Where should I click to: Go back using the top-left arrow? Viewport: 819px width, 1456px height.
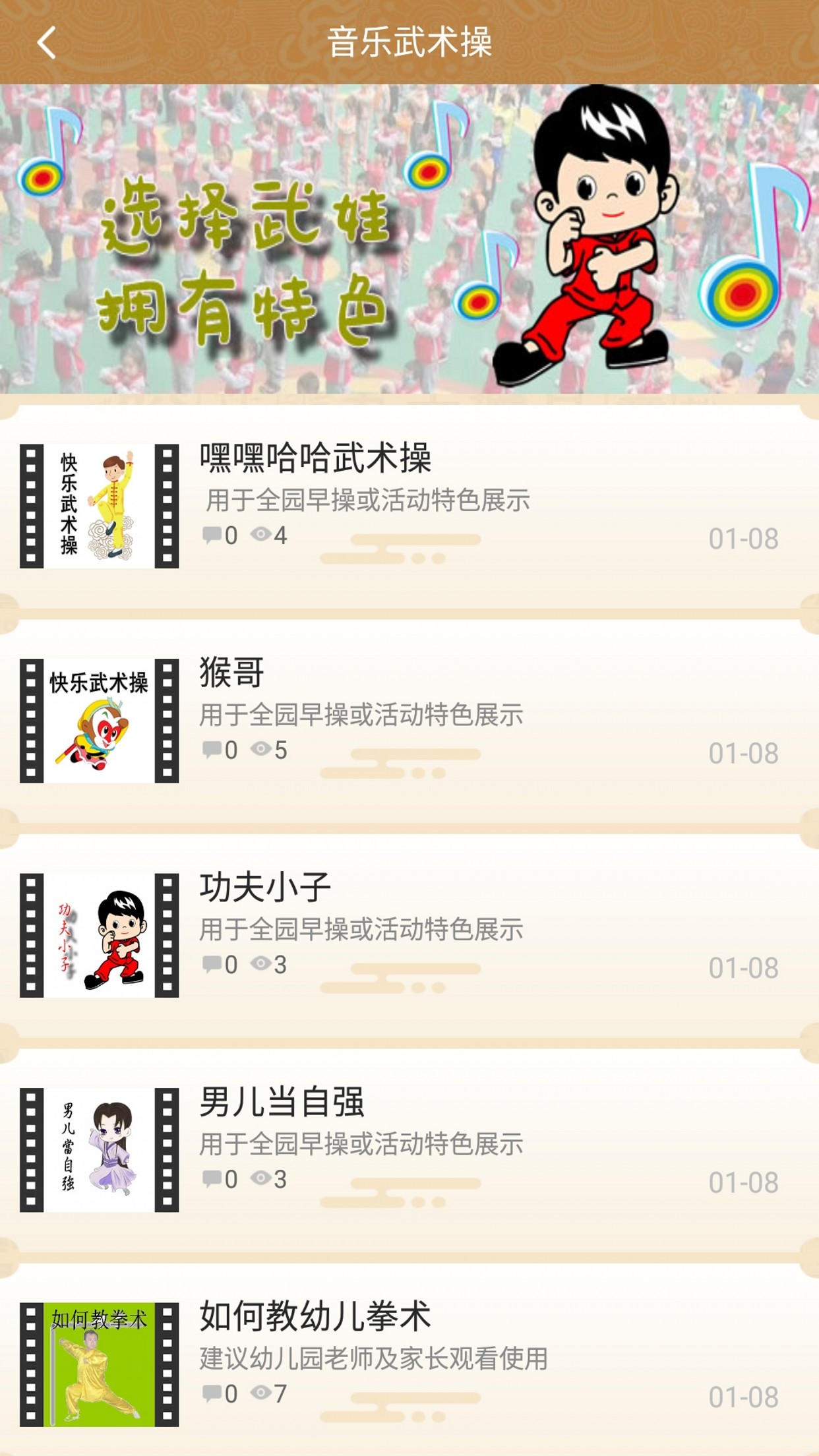pyautogui.click(x=46, y=43)
